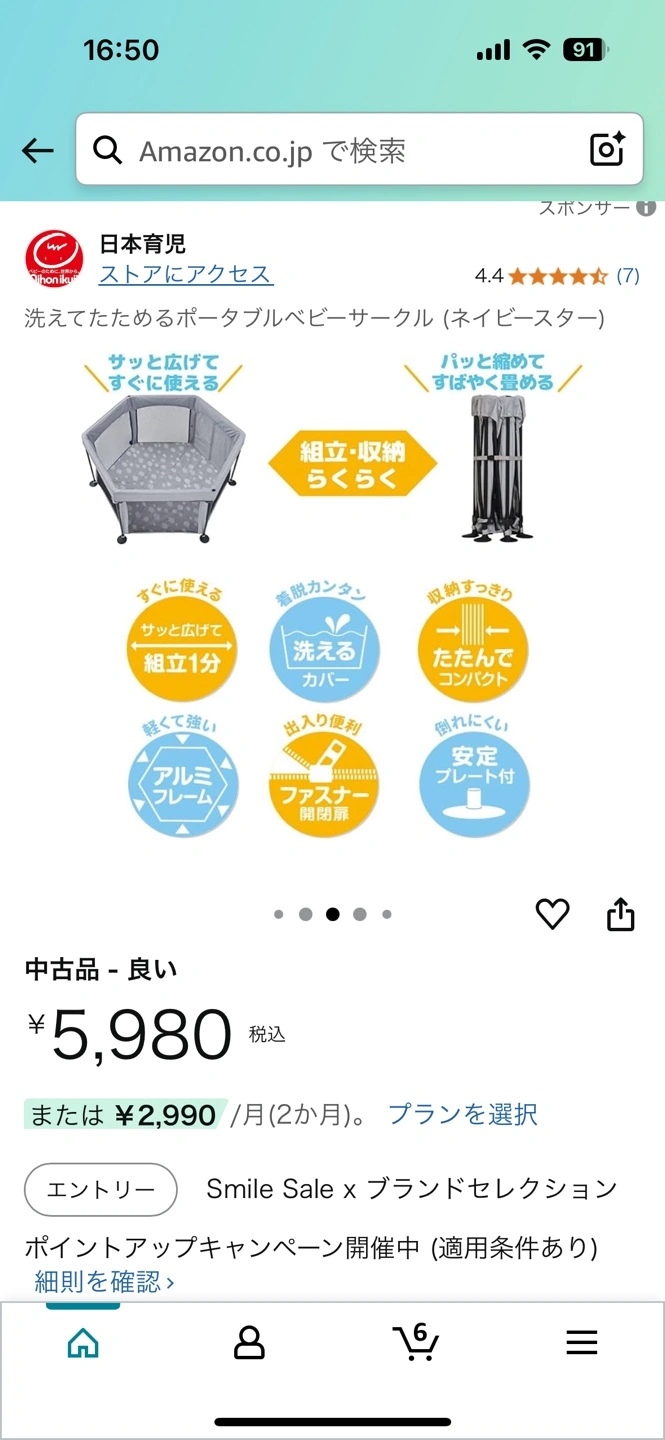The image size is (665, 1440).
Task: Add item to wish list heart
Action: coord(552,913)
